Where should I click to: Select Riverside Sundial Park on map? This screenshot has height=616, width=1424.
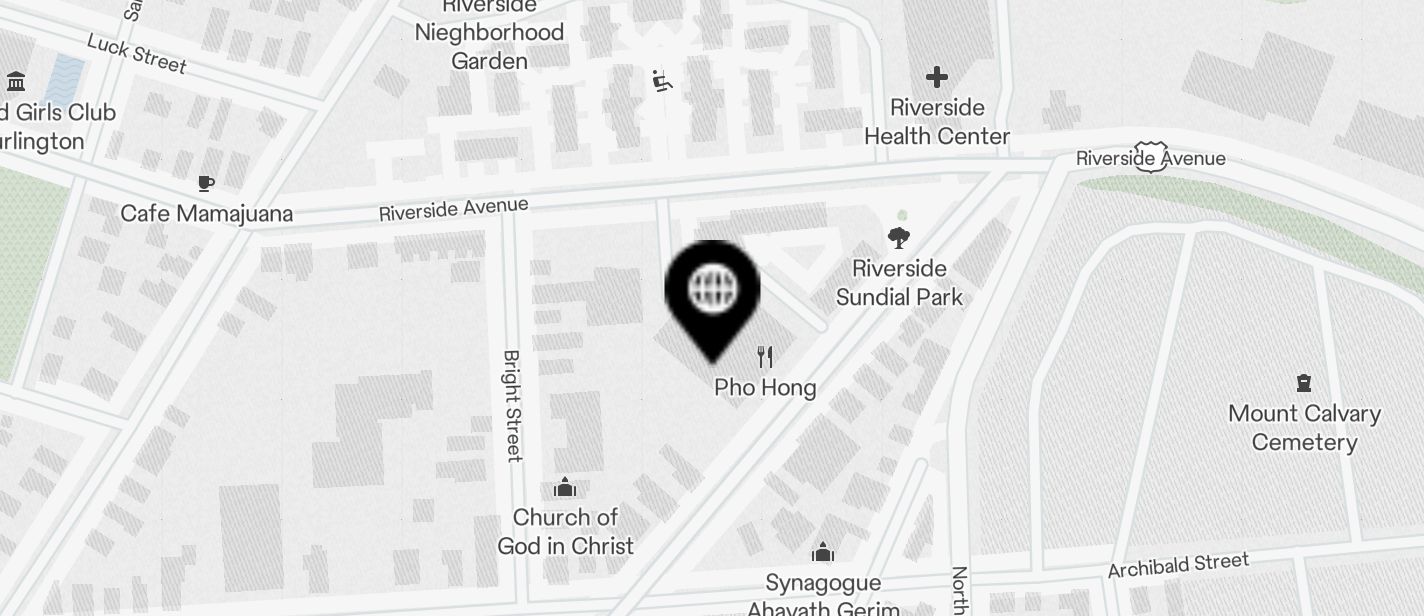(x=898, y=238)
